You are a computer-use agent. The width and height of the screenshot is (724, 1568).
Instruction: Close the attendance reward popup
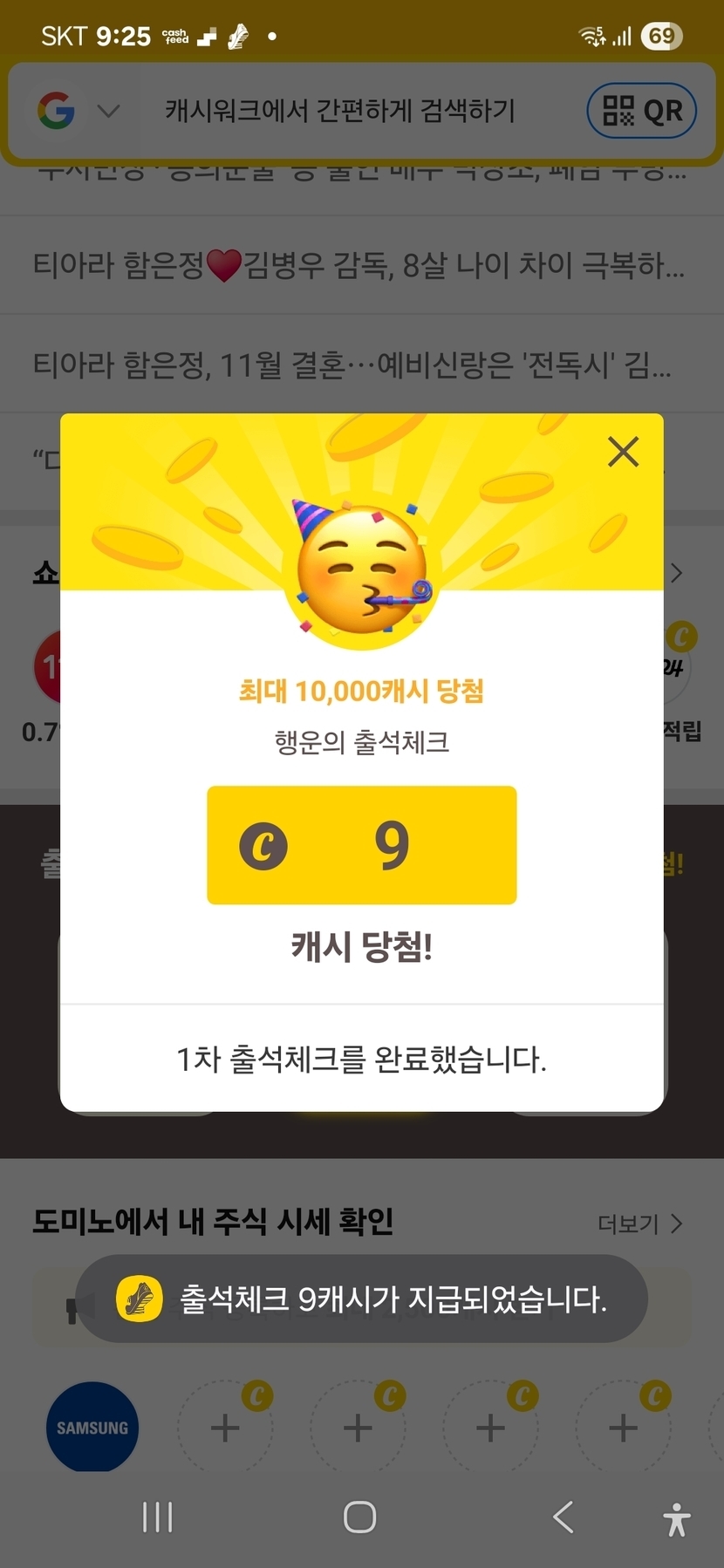(x=623, y=452)
